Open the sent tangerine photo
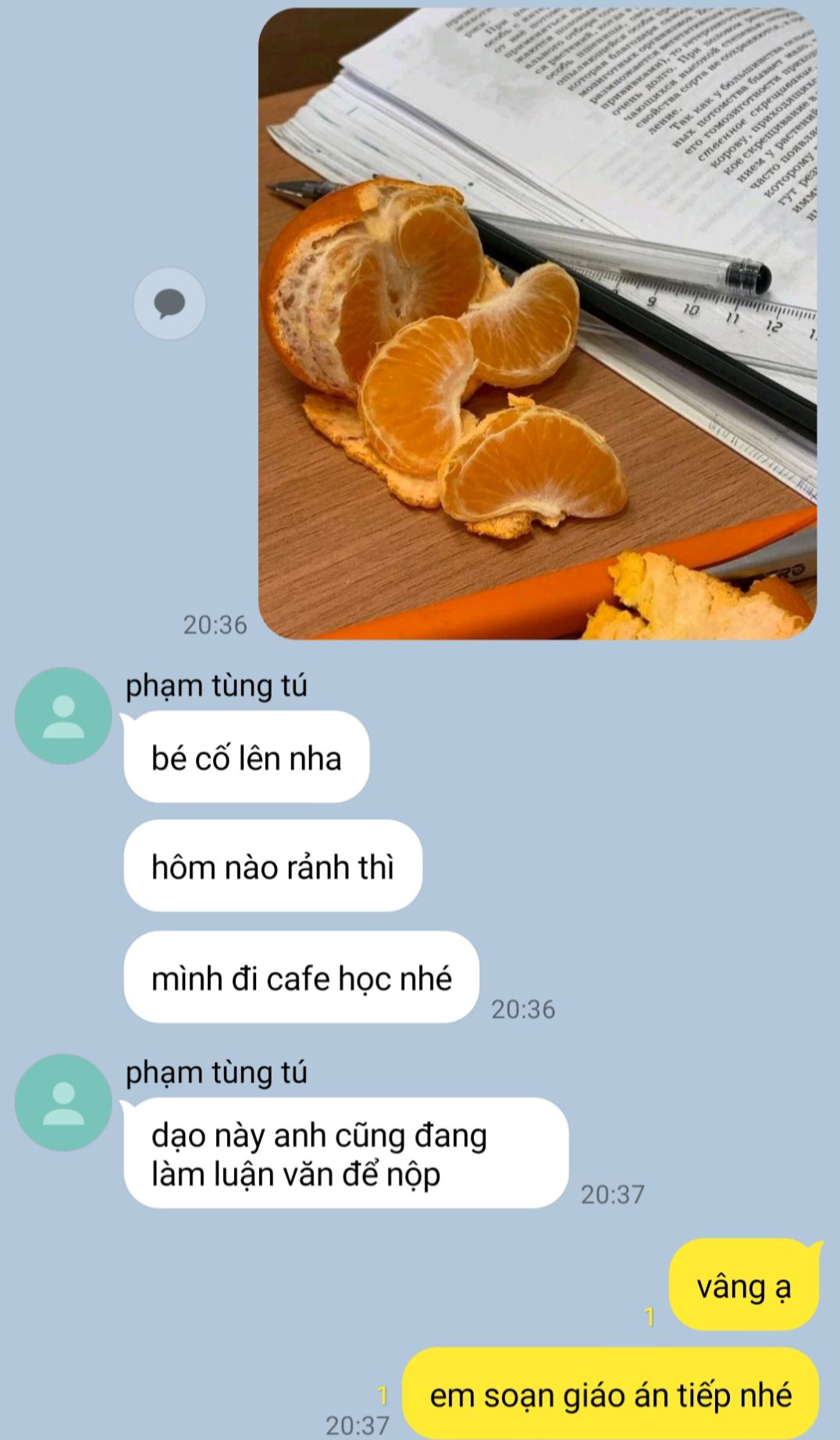840x1440 pixels. click(x=537, y=324)
